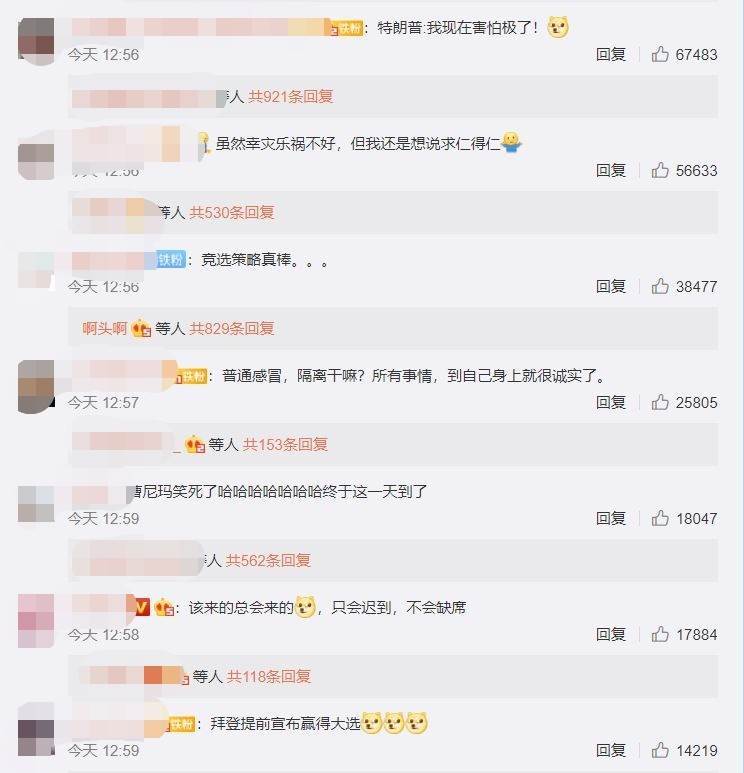Reply to the 特朗普:我现在害怕极了 comment
The height and width of the screenshot is (773, 744).
click(x=611, y=55)
